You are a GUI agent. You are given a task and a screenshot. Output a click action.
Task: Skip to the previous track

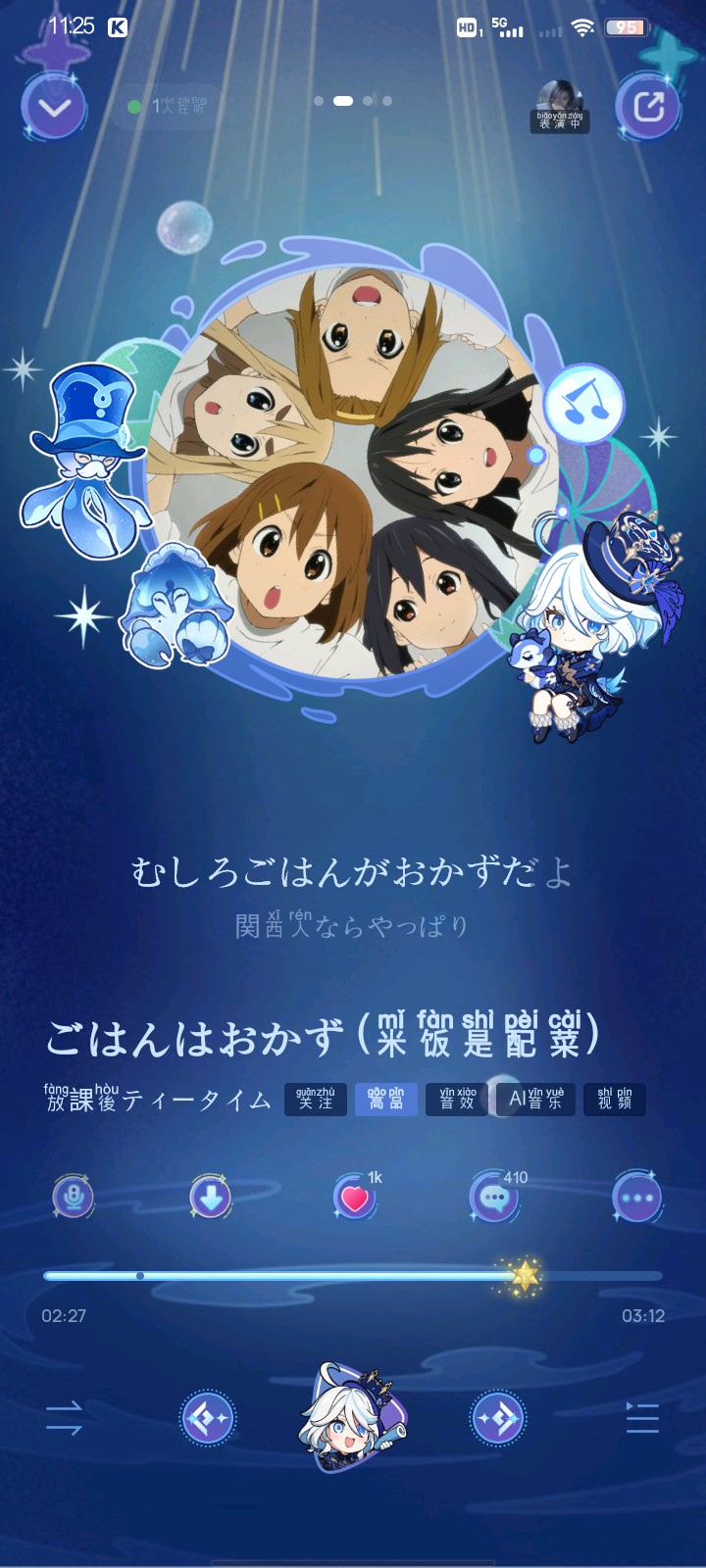click(208, 1417)
